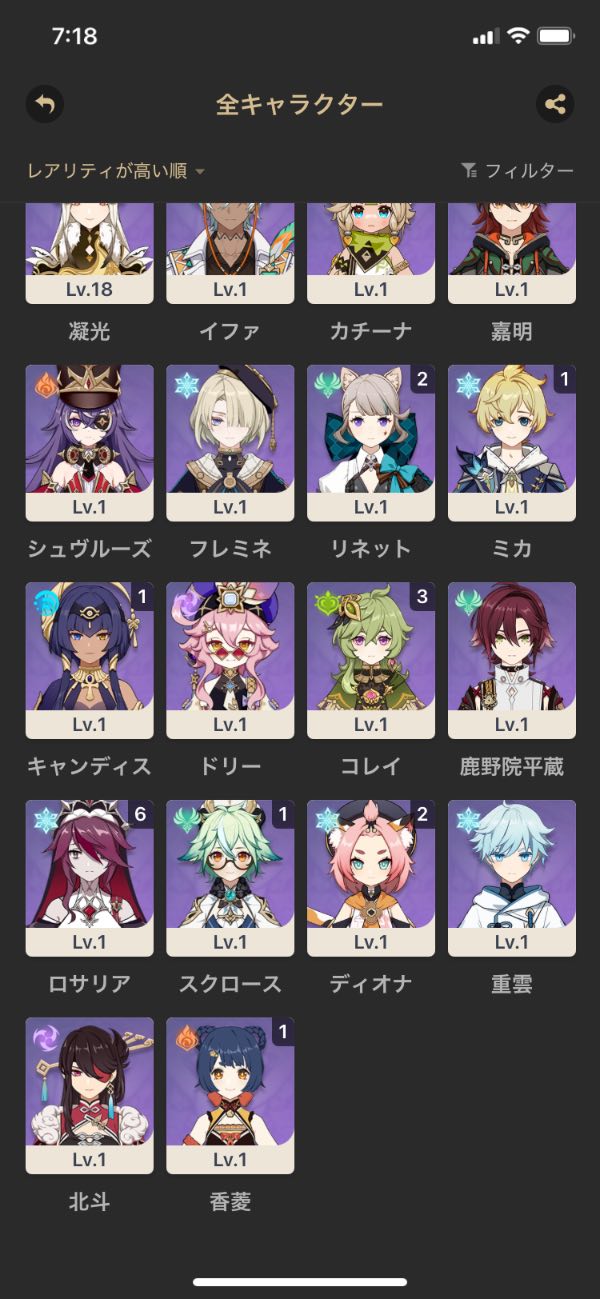
Task: Select the コレイ character card
Action: [x=371, y=660]
